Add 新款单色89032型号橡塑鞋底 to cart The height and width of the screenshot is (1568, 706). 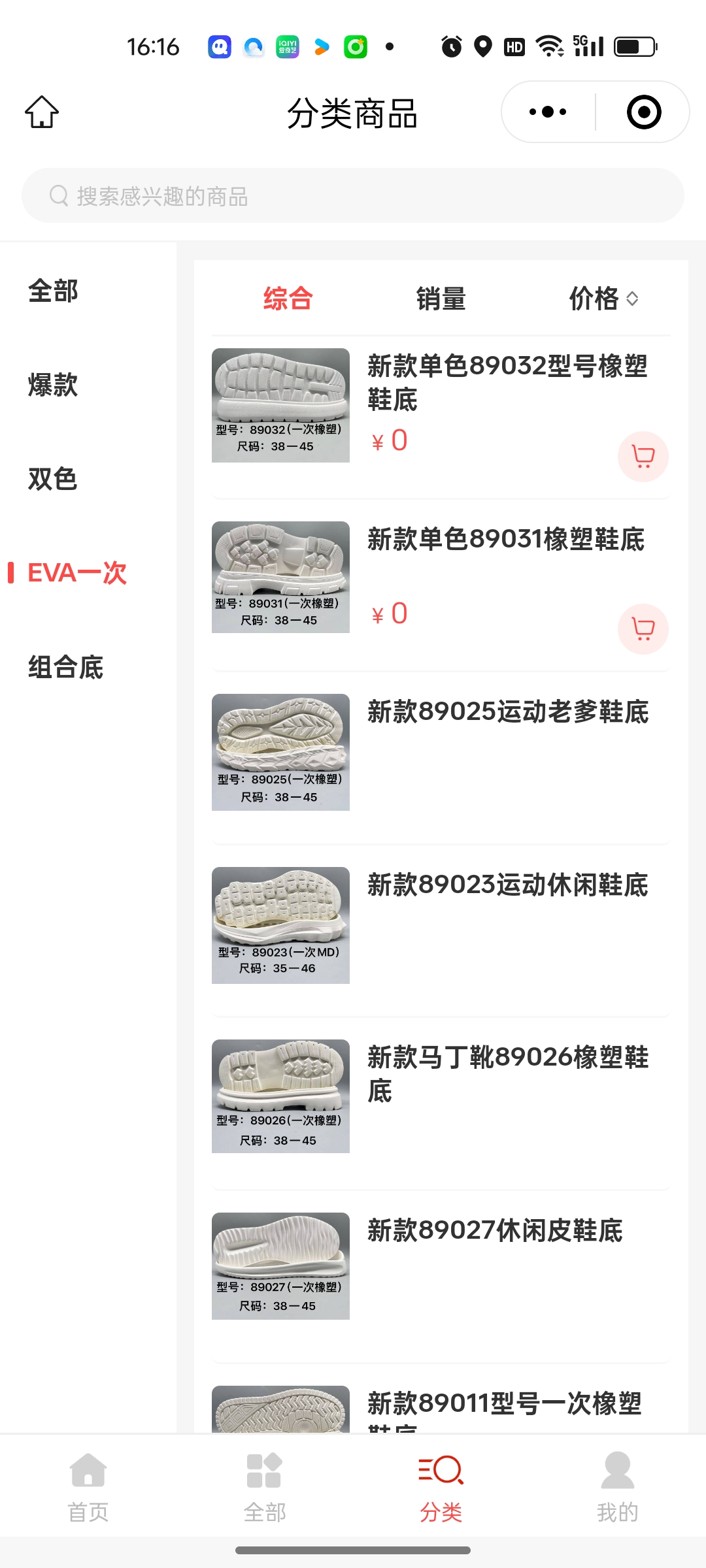click(643, 457)
